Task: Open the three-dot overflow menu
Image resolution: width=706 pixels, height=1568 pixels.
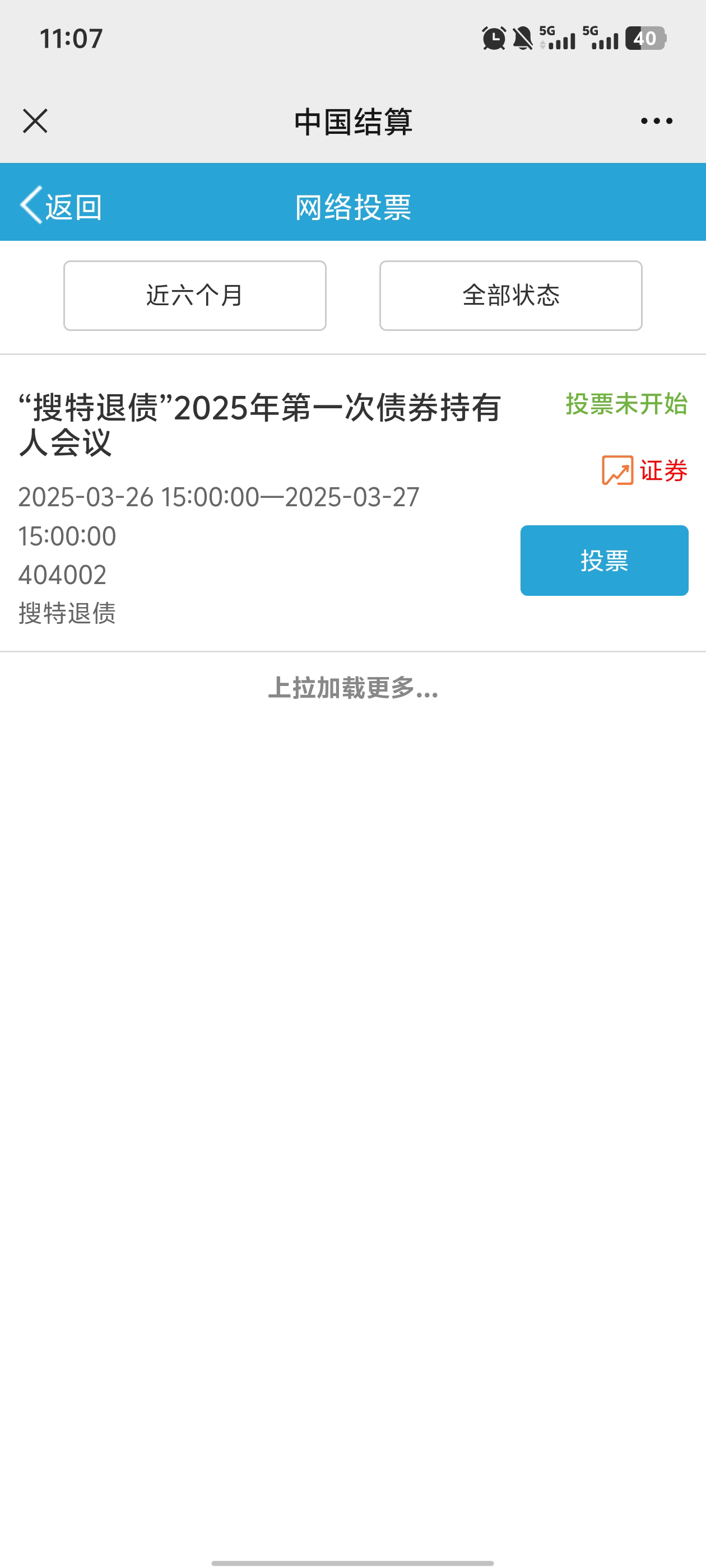Action: point(656,120)
